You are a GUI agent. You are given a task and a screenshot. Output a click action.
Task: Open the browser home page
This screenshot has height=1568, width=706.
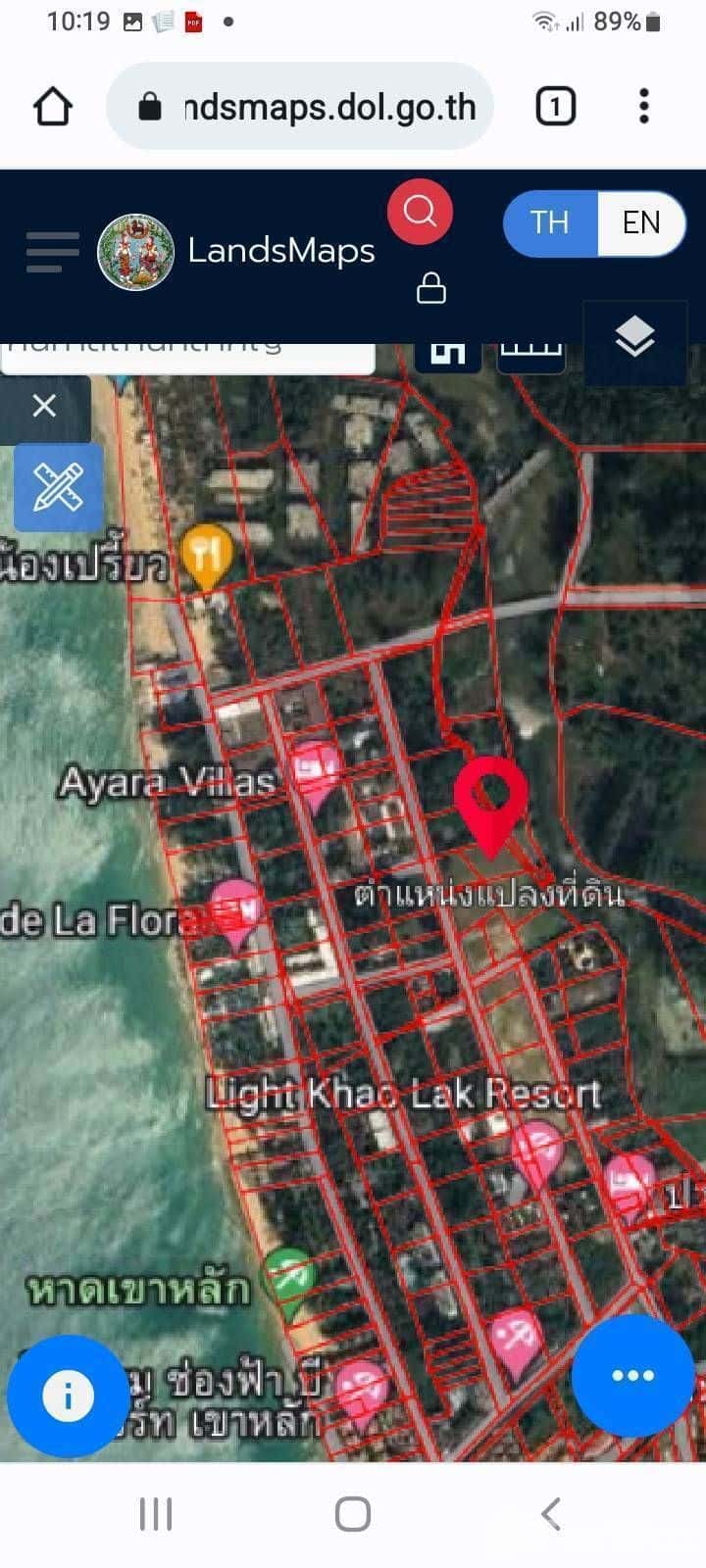(x=53, y=107)
